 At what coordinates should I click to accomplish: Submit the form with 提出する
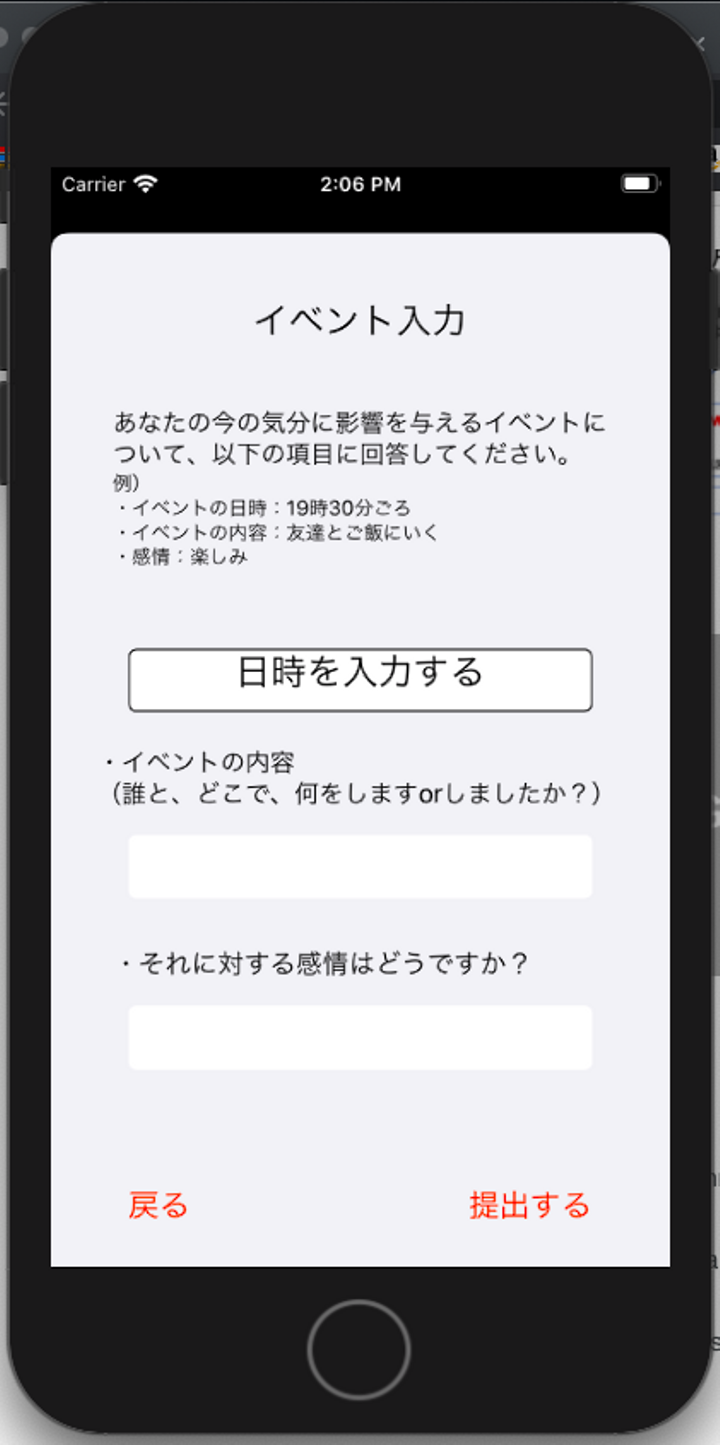[529, 1205]
